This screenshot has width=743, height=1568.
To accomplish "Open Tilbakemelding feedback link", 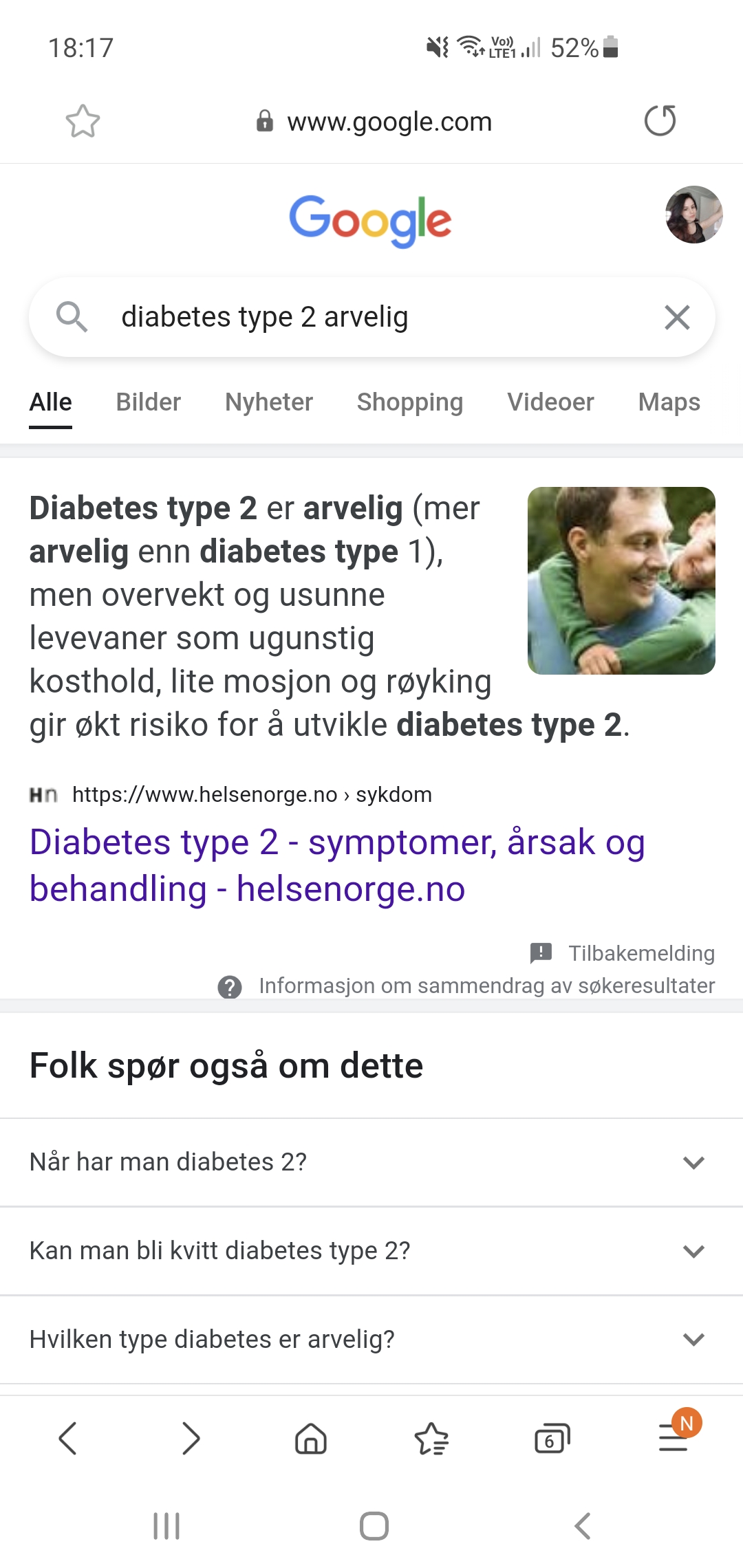I will (623, 953).
